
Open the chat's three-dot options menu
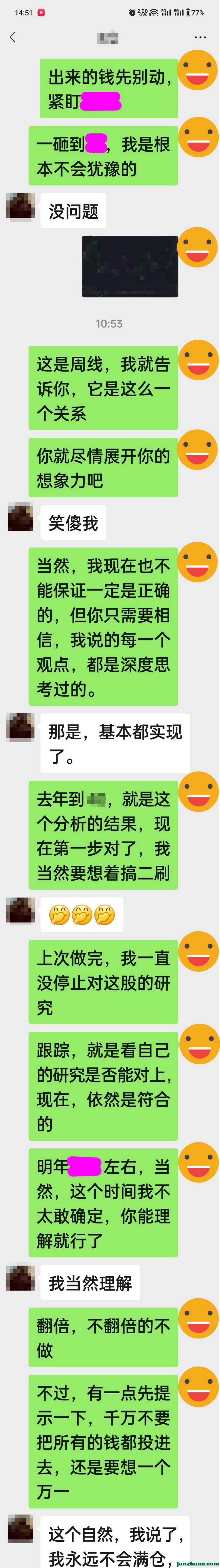coord(200,37)
